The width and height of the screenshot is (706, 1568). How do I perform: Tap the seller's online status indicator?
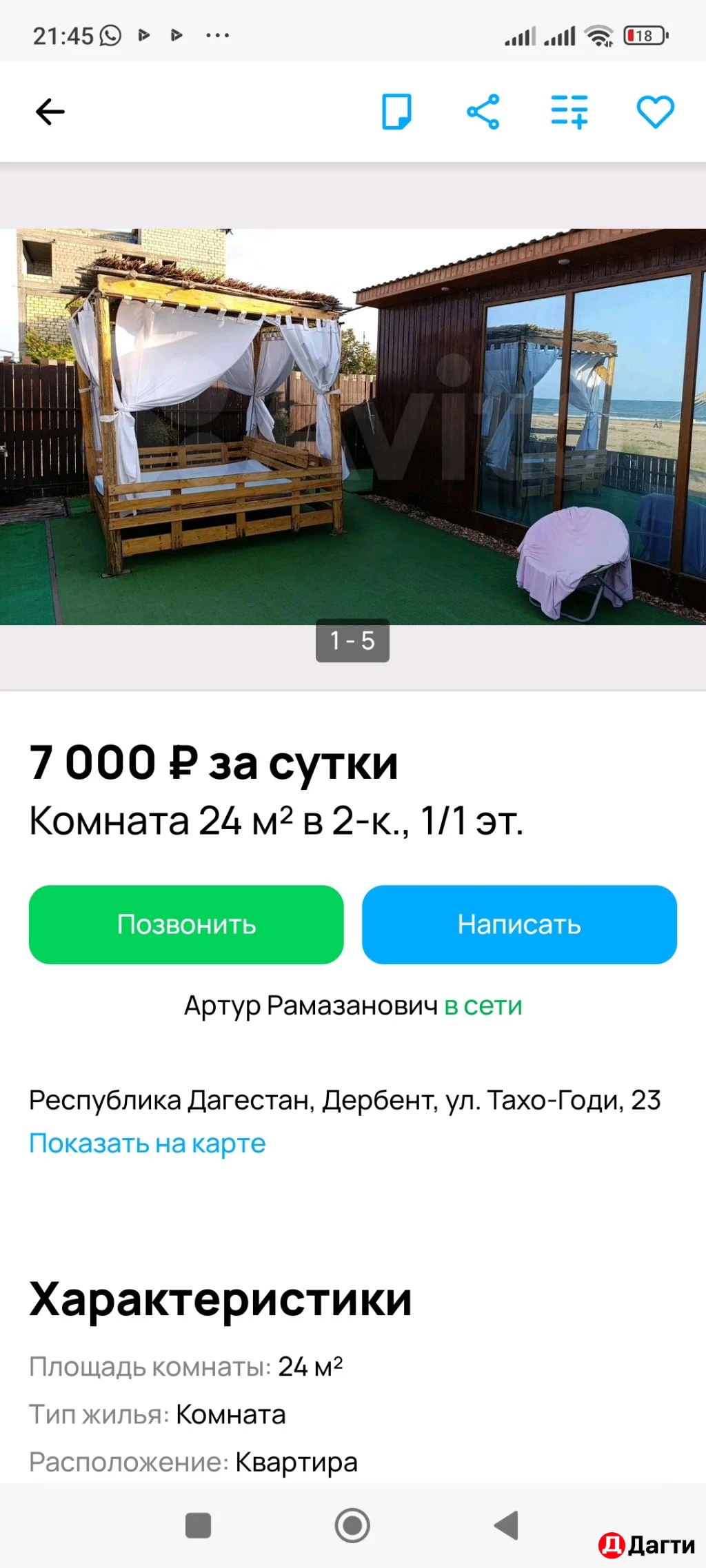click(483, 1006)
